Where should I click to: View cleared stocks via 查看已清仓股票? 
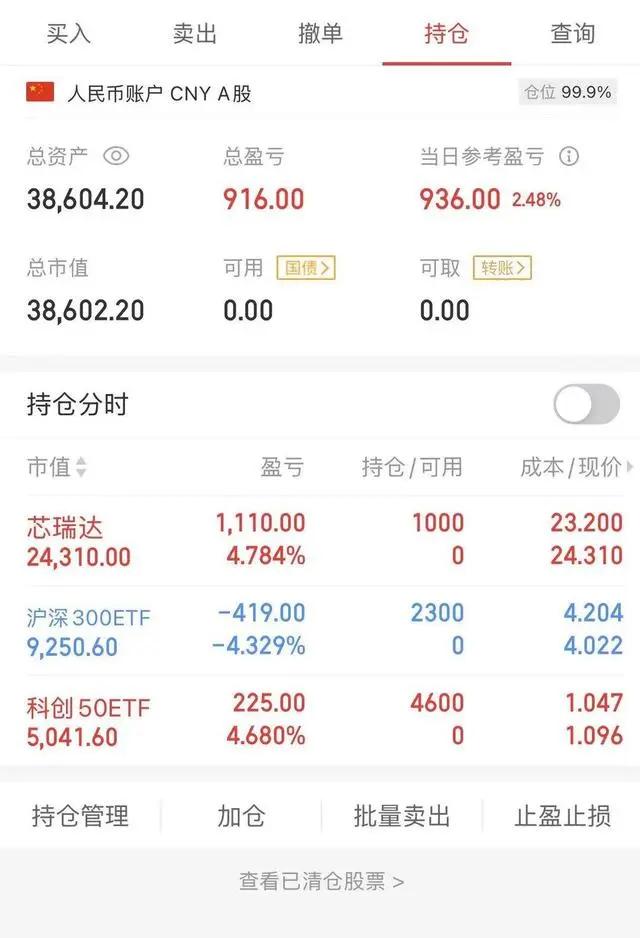[321, 881]
